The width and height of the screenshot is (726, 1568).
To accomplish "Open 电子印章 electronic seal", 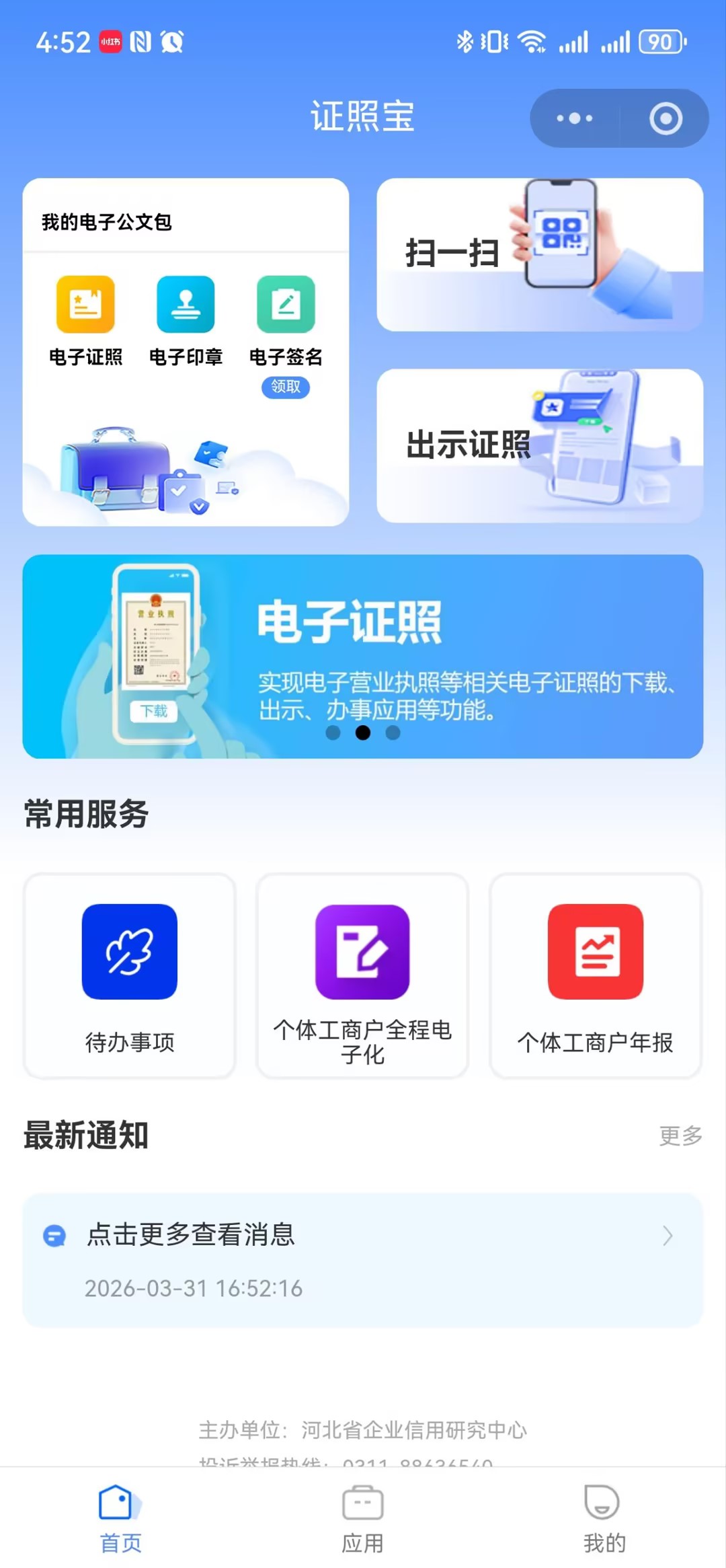I will 186,320.
